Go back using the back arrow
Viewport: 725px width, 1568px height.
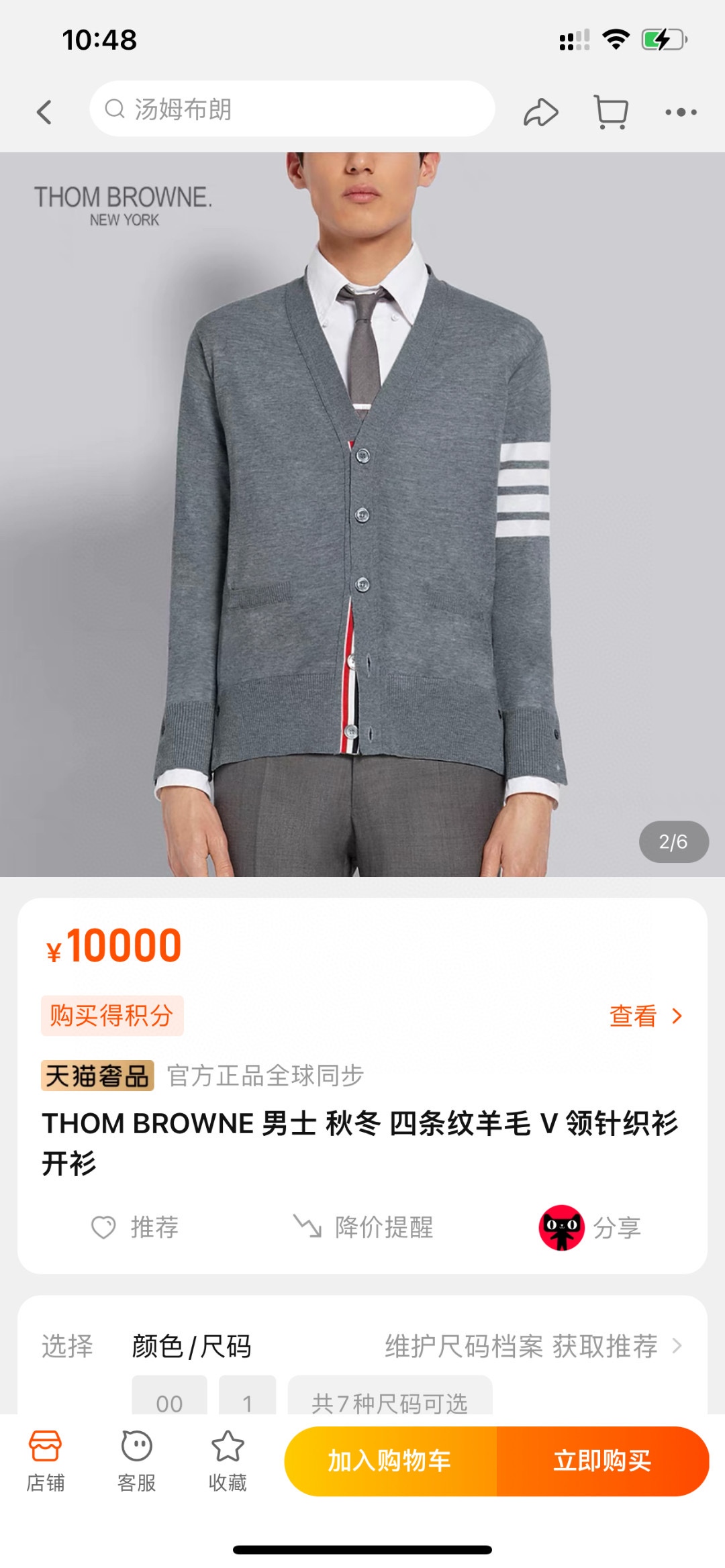tap(44, 112)
